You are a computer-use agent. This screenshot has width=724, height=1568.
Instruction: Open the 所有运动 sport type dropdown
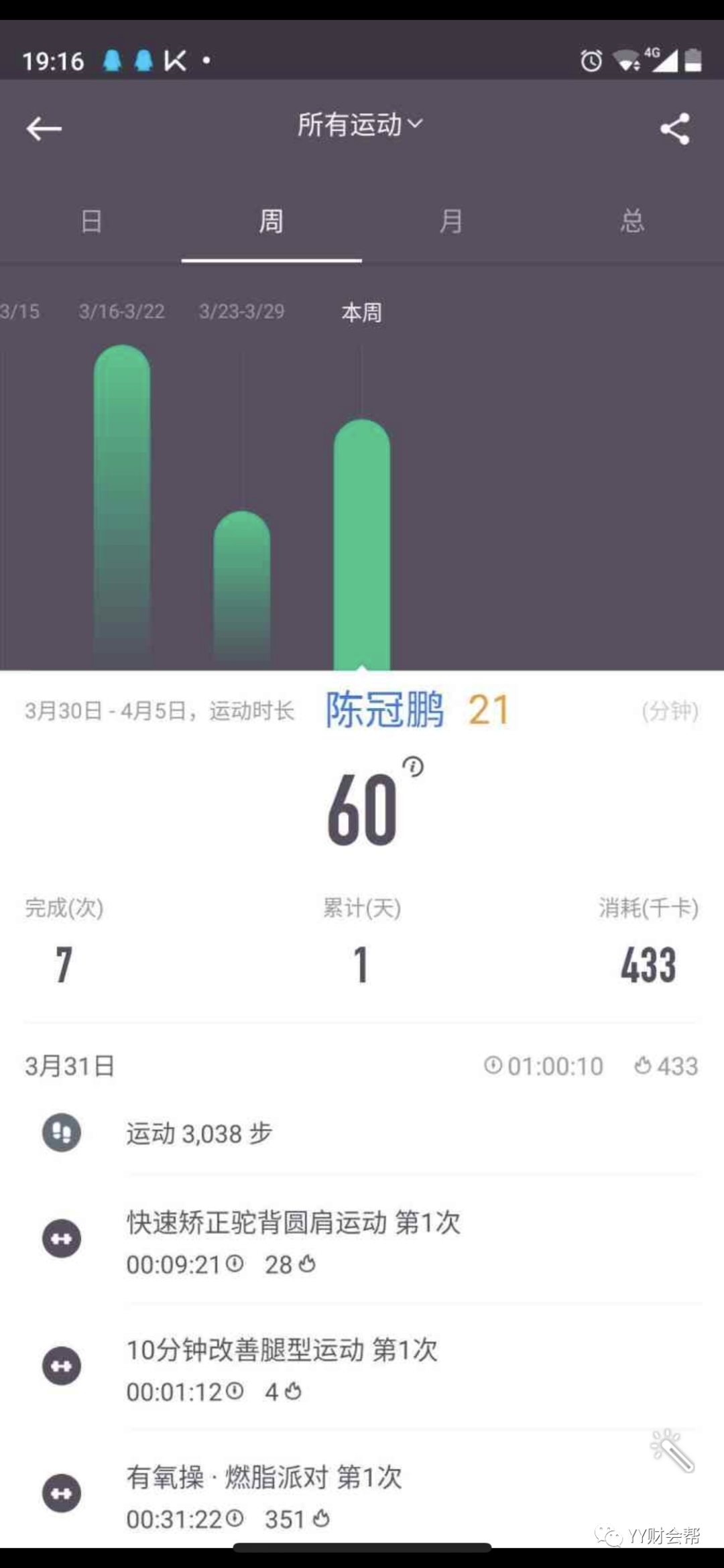click(x=360, y=125)
